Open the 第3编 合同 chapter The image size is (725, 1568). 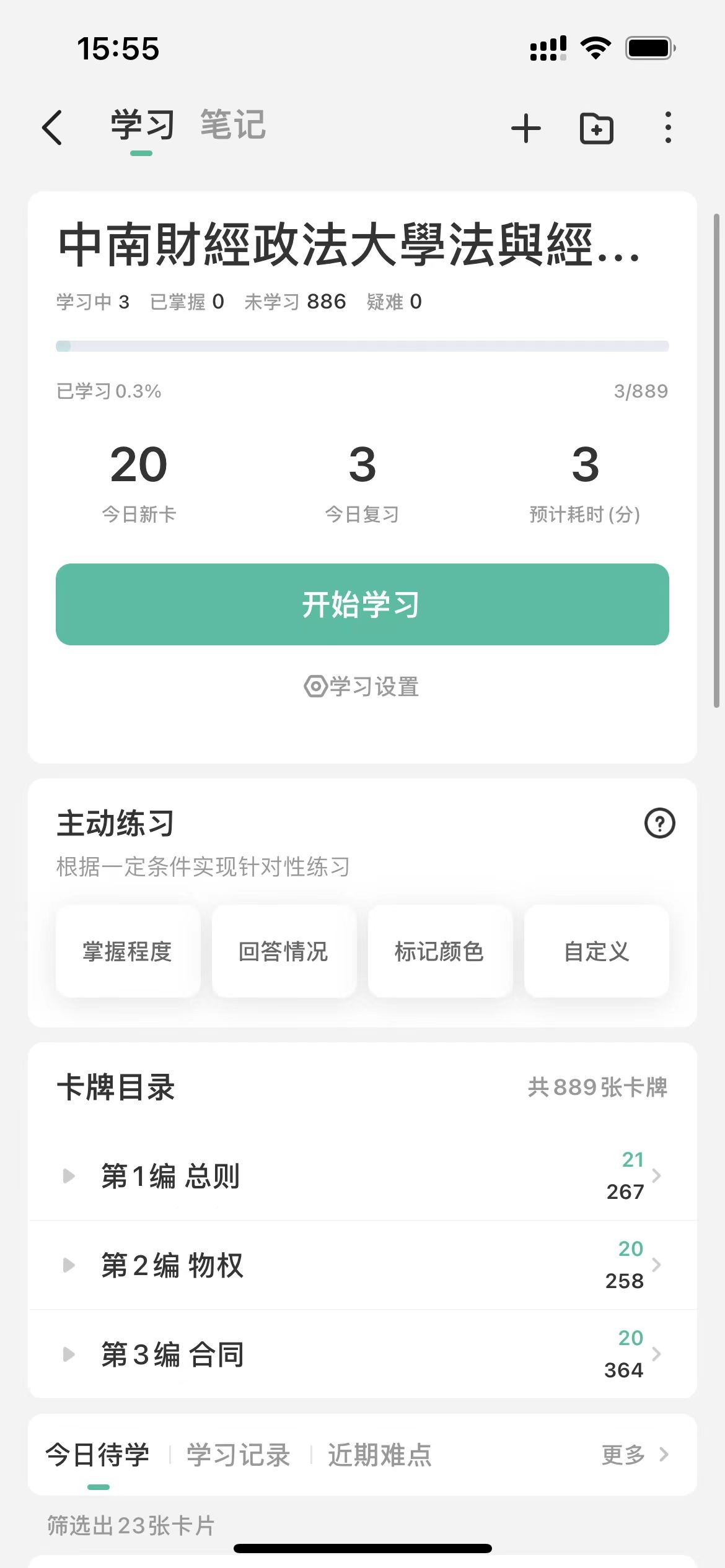(362, 1354)
